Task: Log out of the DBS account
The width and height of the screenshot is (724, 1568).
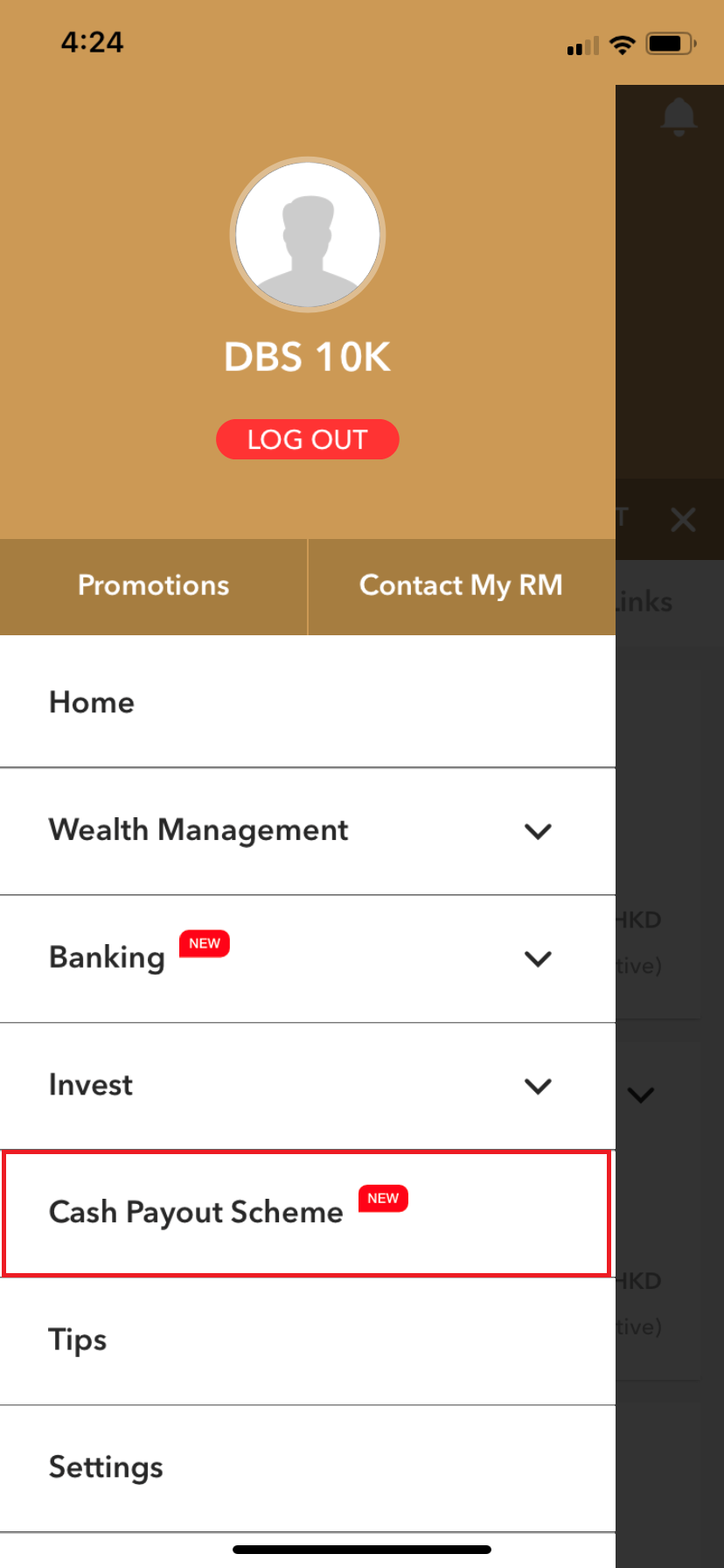Action: 308,439
